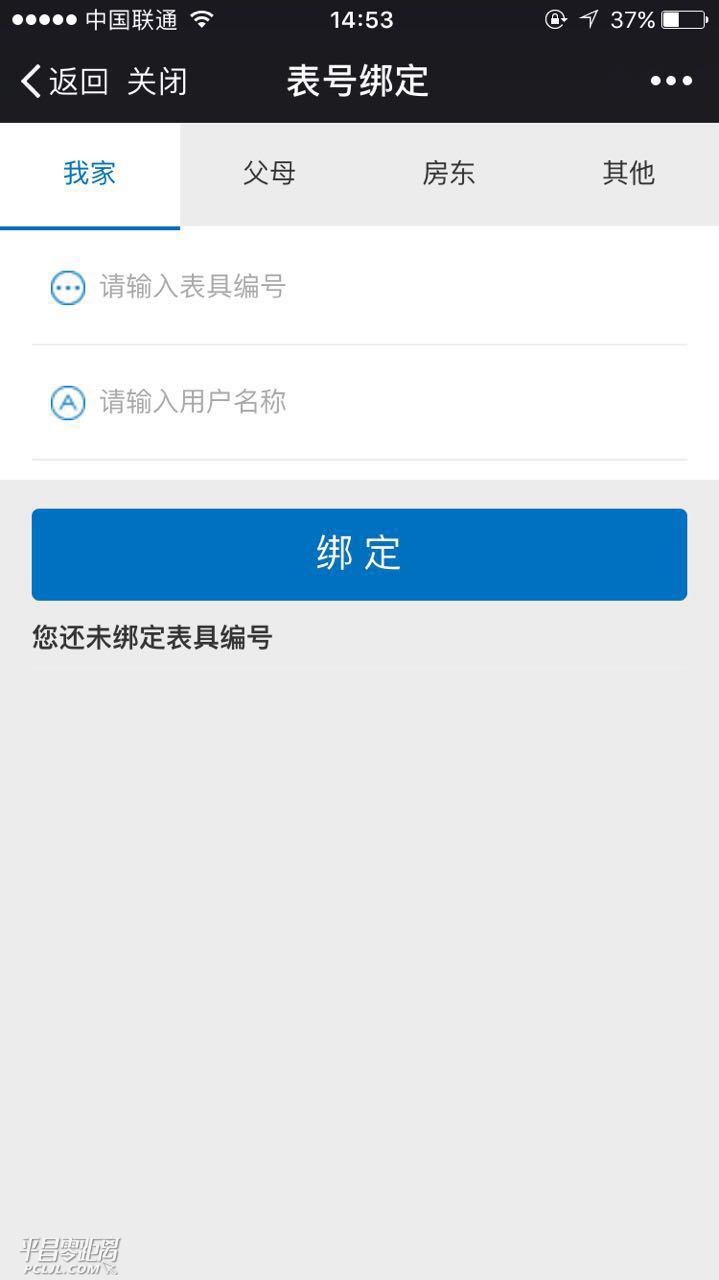Switch to the 父母 tab
Viewport: 719px width, 1280px height.
tap(269, 174)
